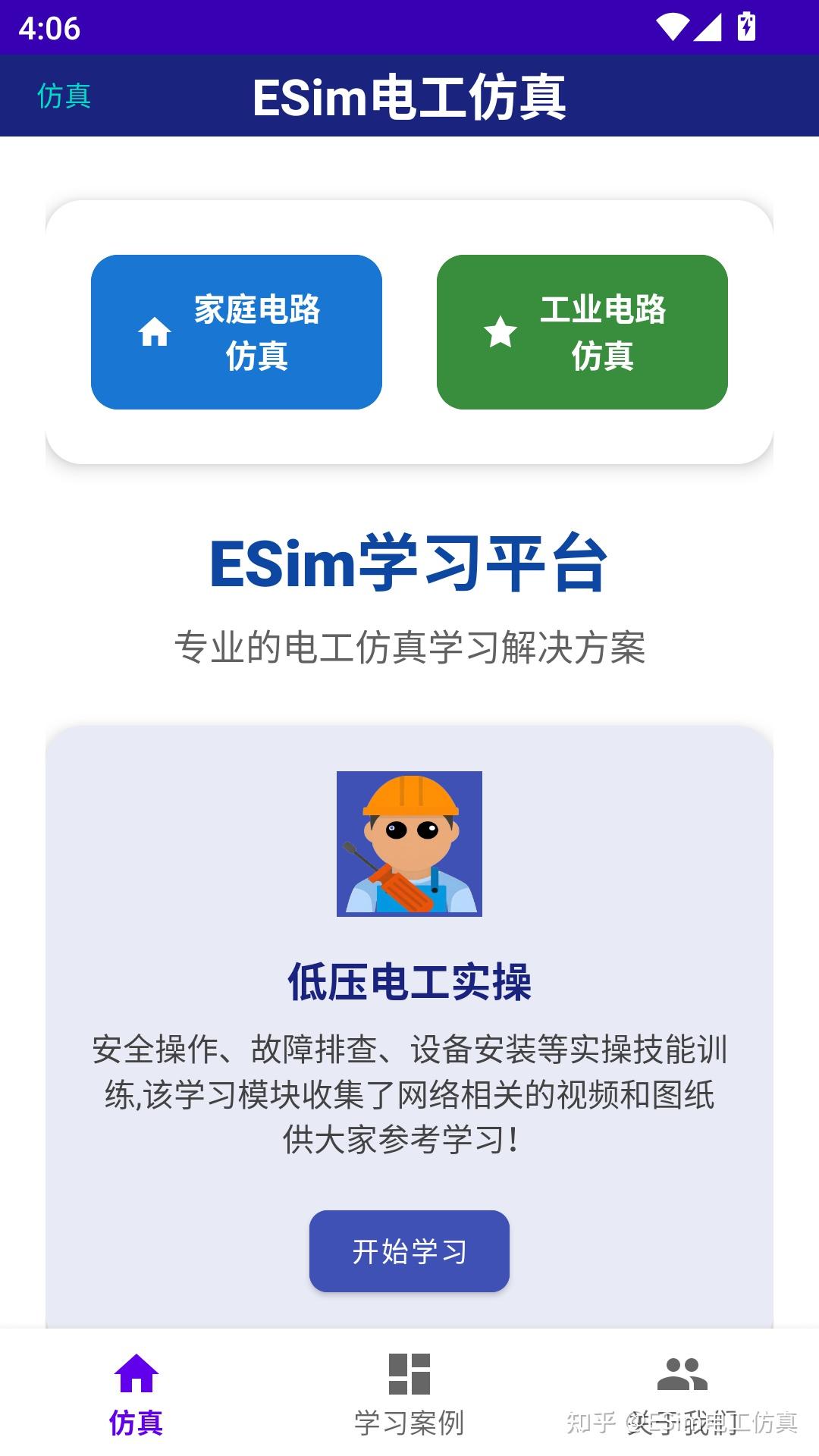This screenshot has height=1456, width=819.
Task: Tap 仿真 label in the top app bar
Action: coord(64,96)
